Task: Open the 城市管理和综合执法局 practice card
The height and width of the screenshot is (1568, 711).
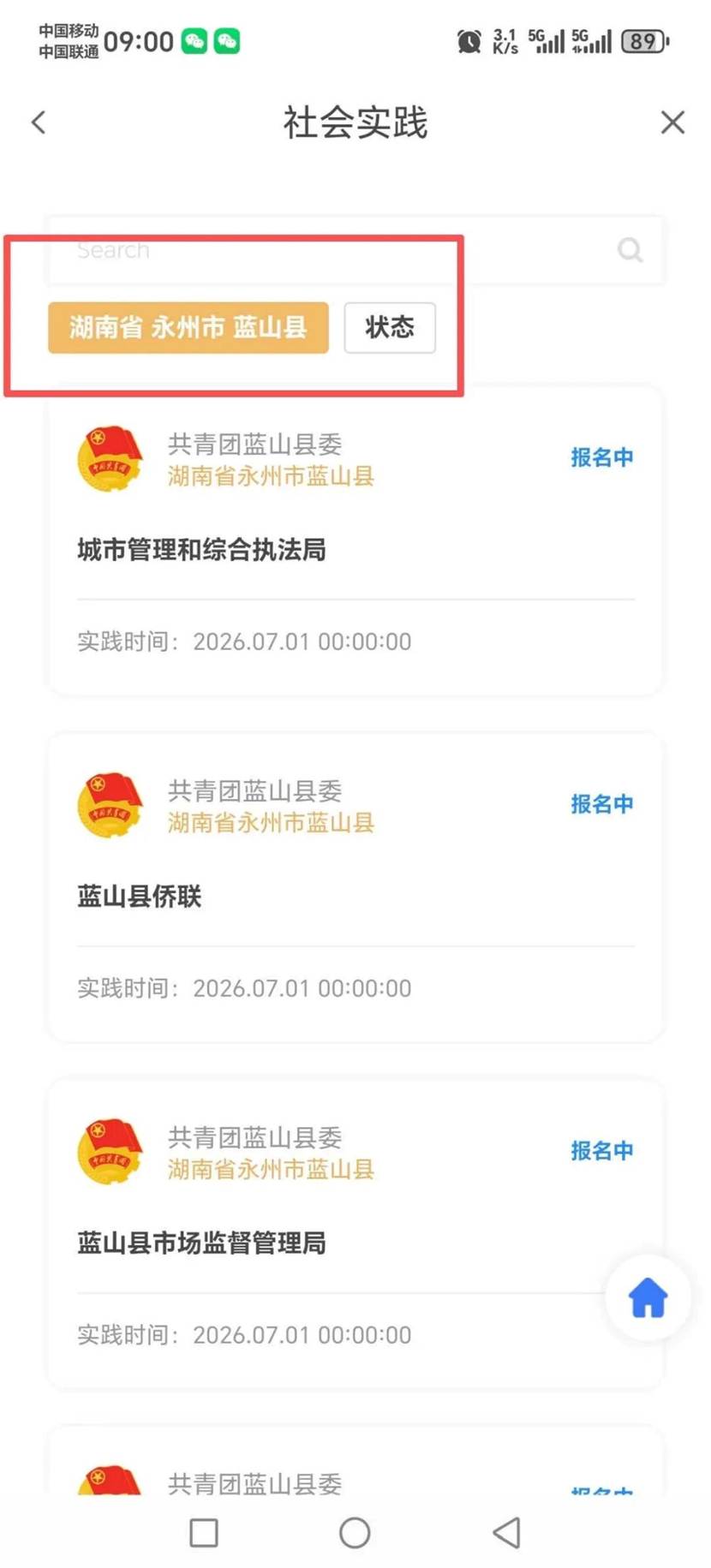Action: click(x=355, y=542)
